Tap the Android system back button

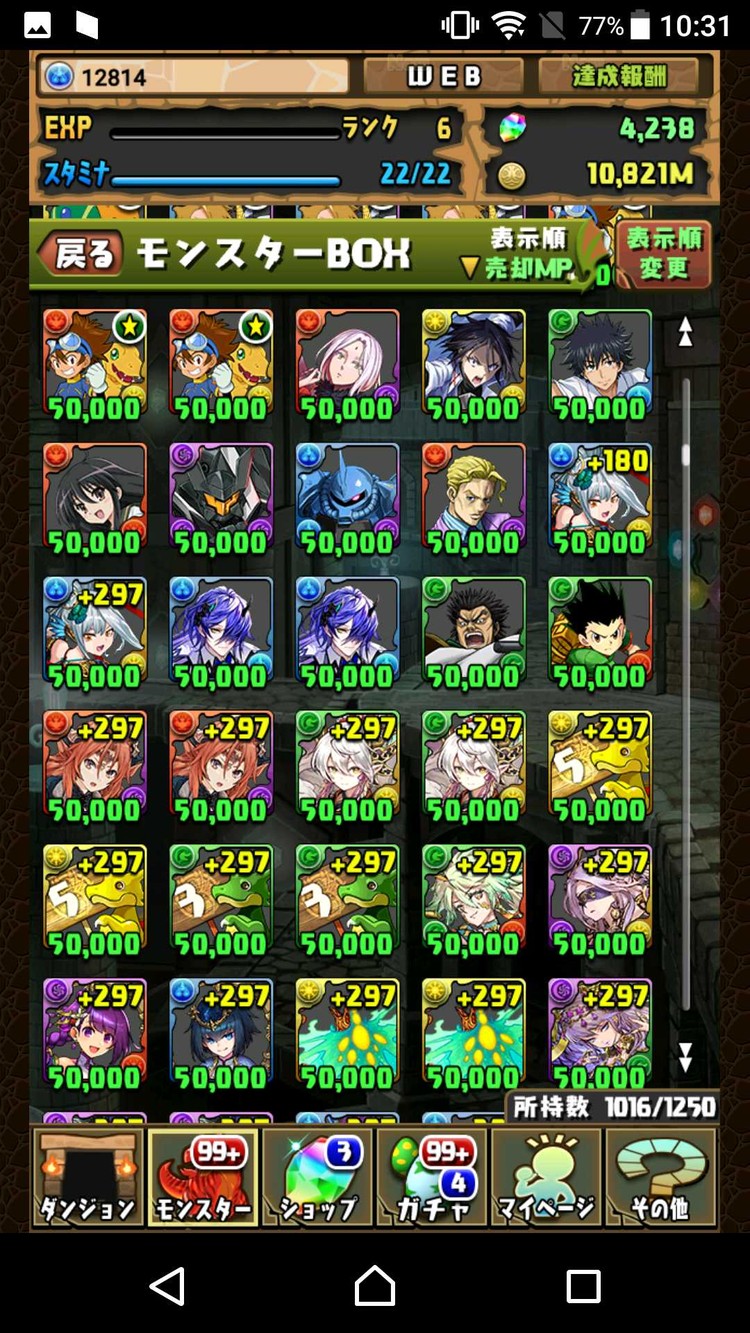167,1285
